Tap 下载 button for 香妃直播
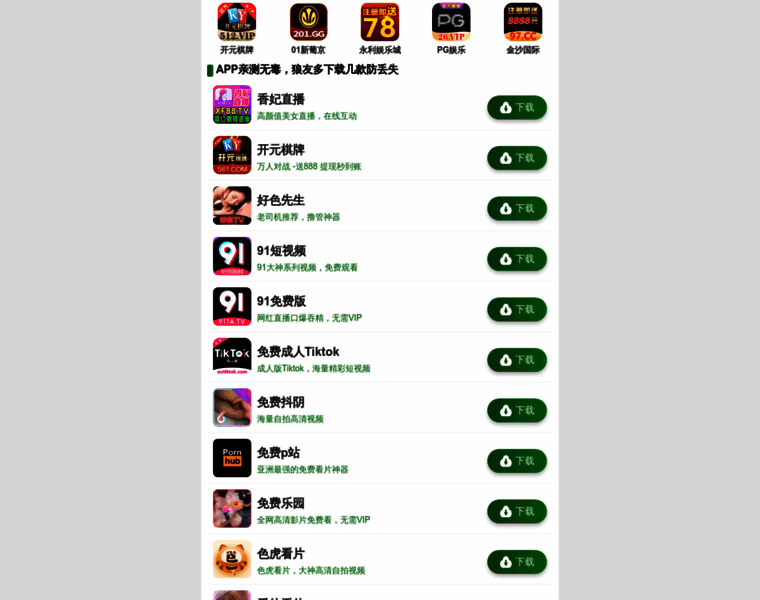This screenshot has width=760, height=600. (517, 107)
